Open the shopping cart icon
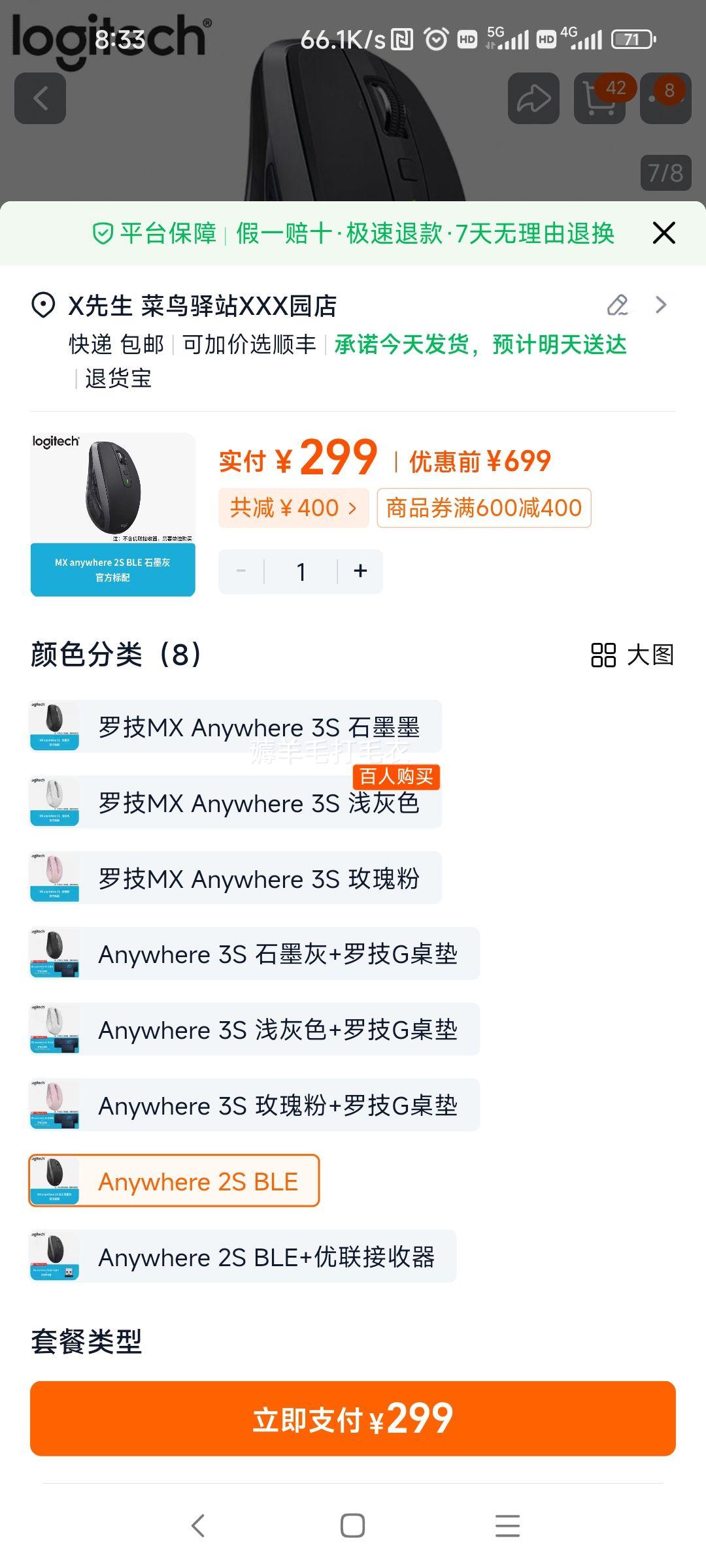 [599, 98]
